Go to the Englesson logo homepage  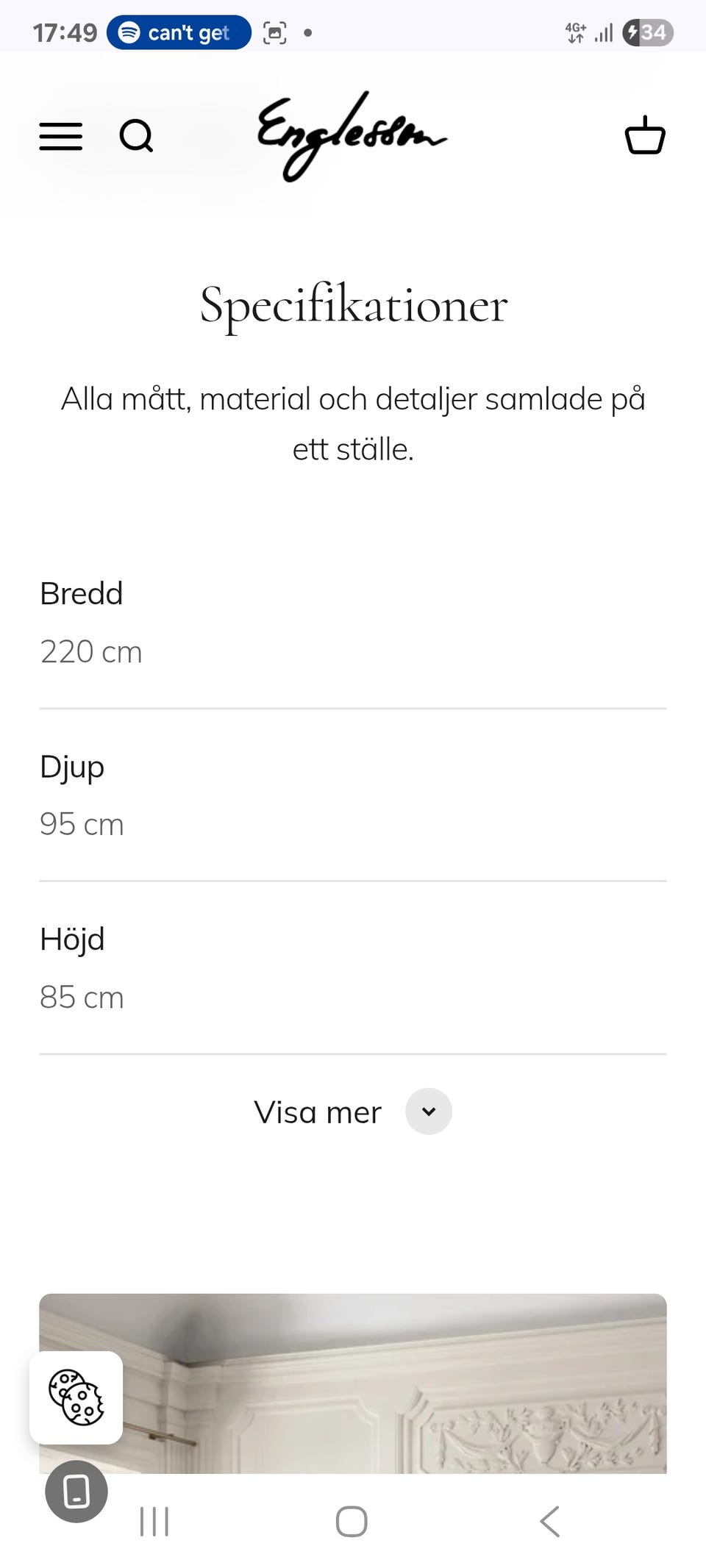pos(352,136)
